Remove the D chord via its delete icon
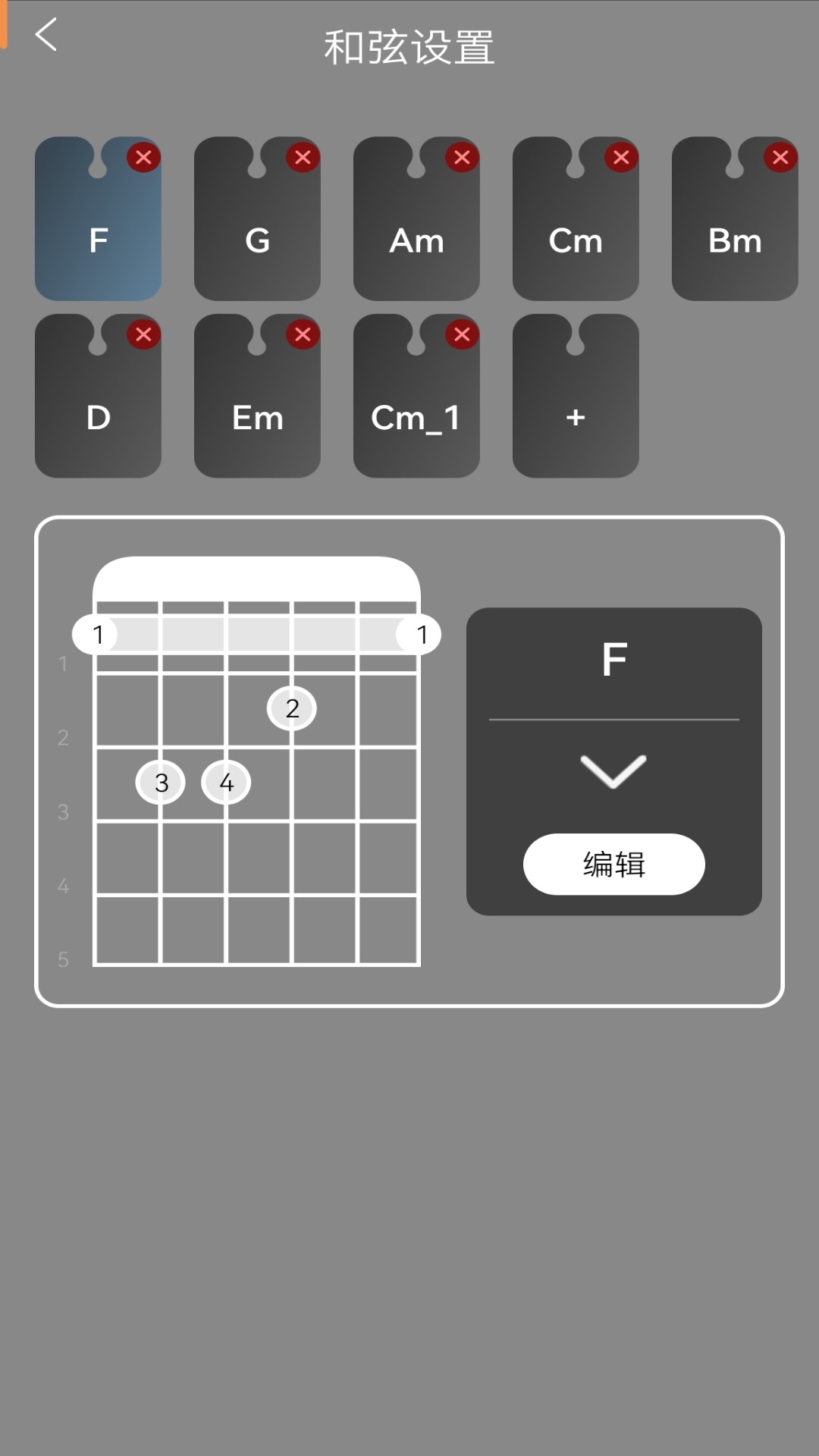819x1456 pixels. click(144, 334)
